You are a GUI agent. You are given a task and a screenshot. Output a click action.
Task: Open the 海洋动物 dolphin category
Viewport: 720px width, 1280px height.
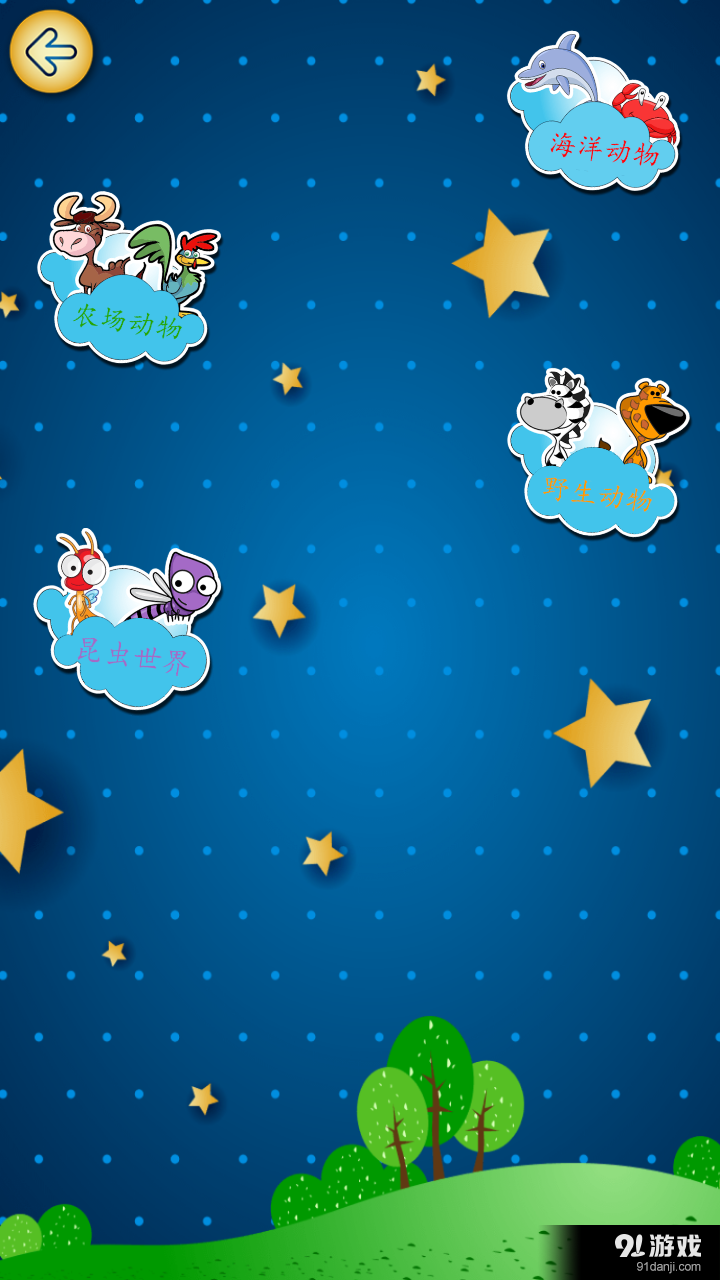pyautogui.click(x=598, y=130)
